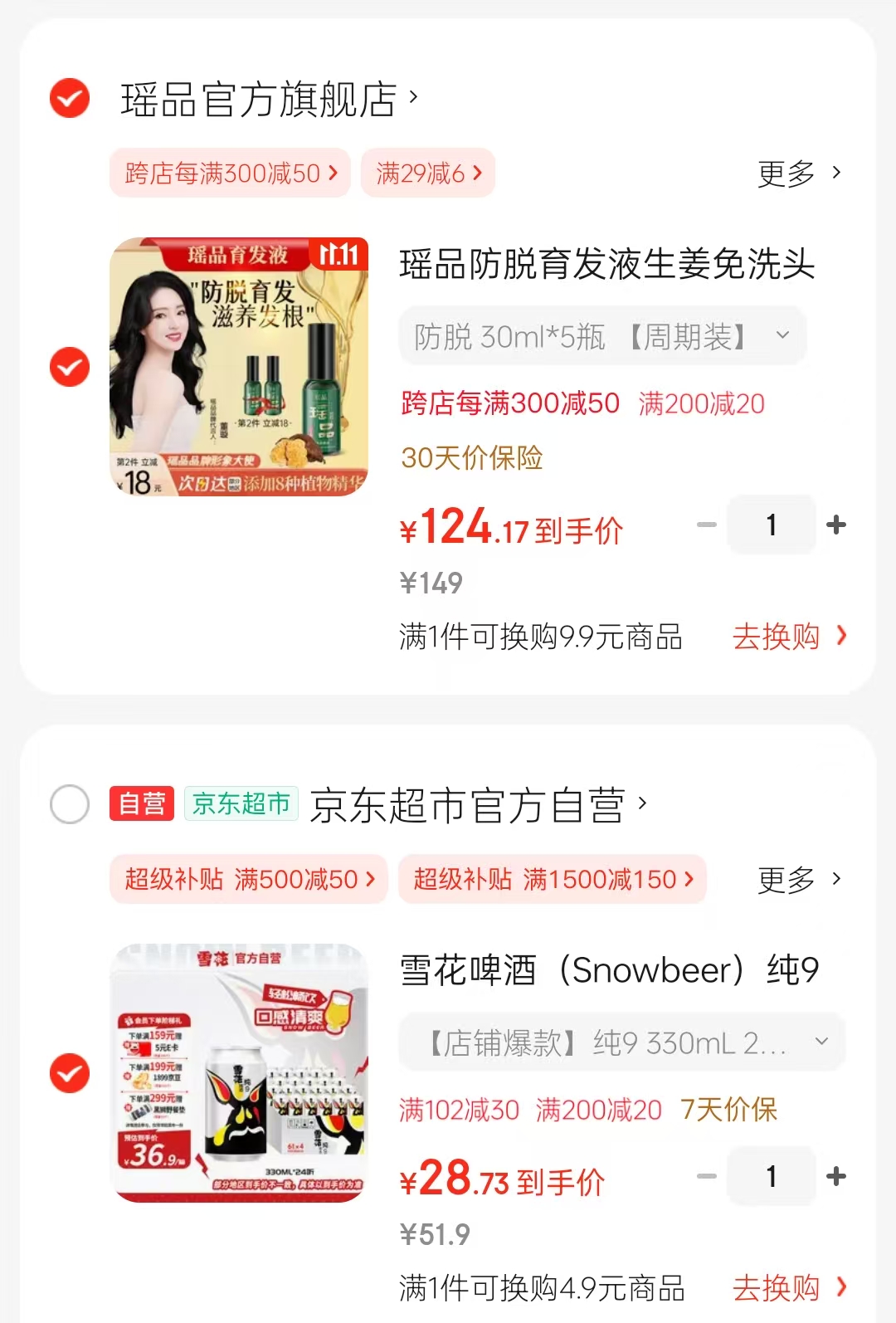896x1323 pixels.
Task: Increase quantity of 瑶品防脱育发液
Action: (836, 525)
